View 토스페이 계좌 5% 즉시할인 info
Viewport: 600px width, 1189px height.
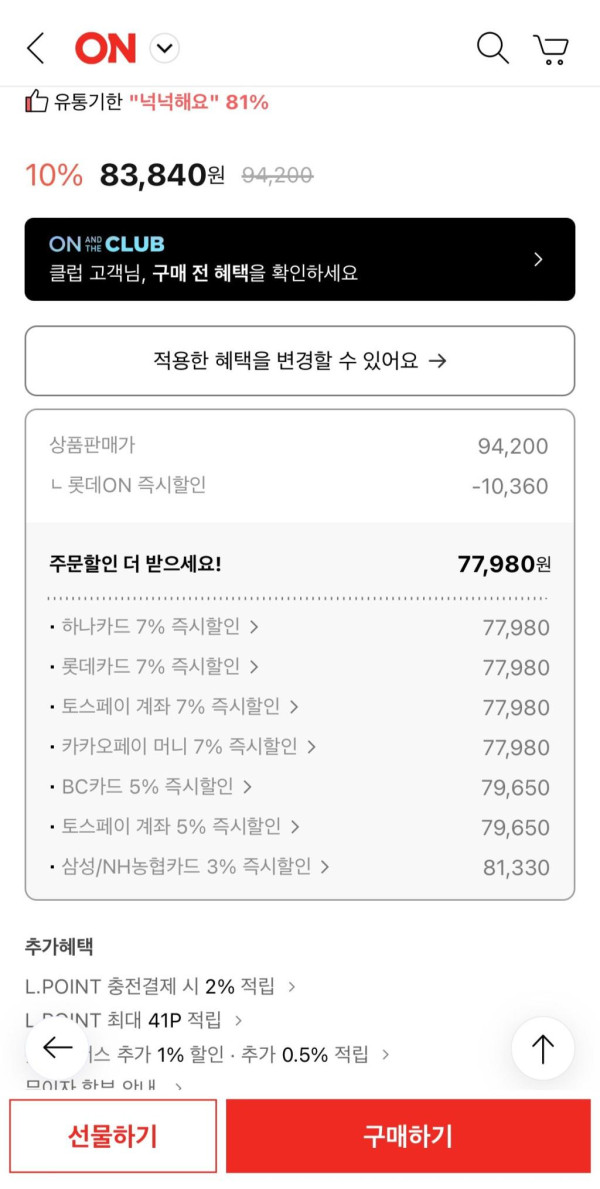pos(175,827)
